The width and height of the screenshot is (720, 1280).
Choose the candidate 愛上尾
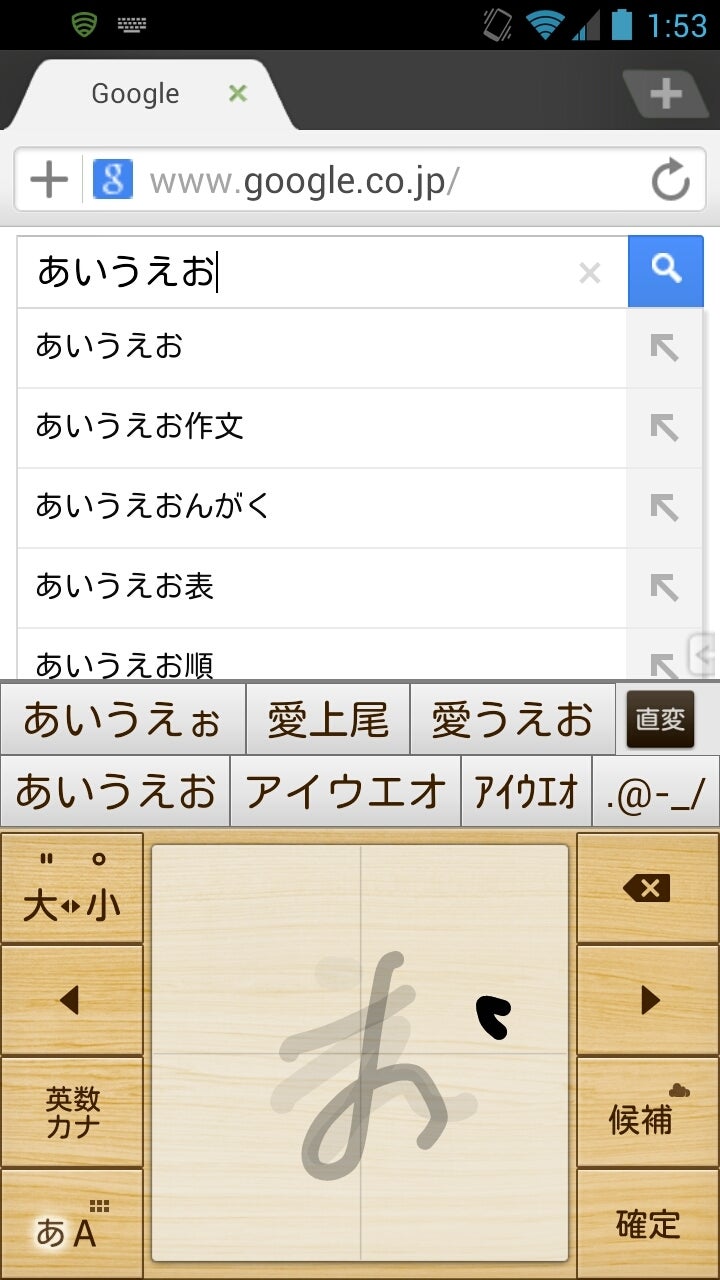(328, 720)
